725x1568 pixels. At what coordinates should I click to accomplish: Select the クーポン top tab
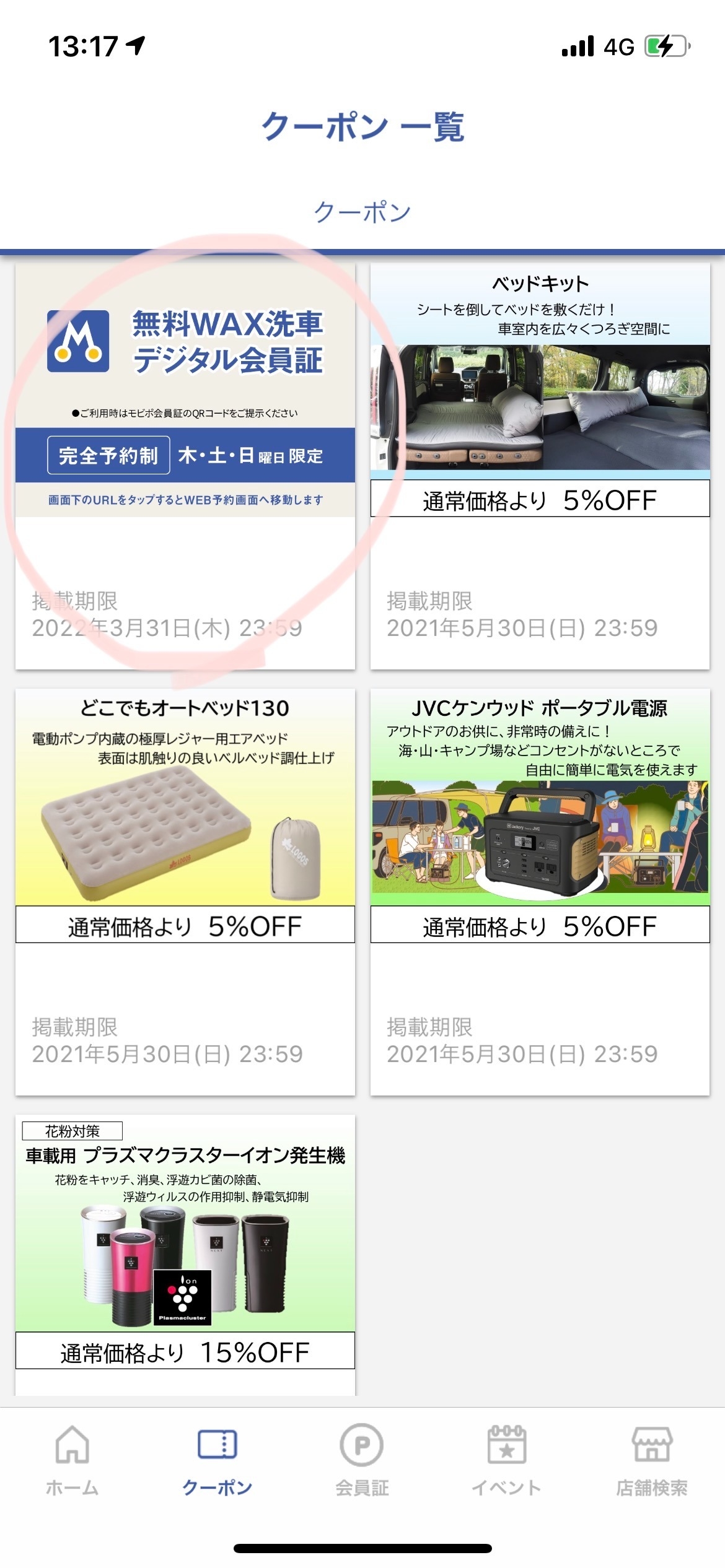pyautogui.click(x=362, y=212)
